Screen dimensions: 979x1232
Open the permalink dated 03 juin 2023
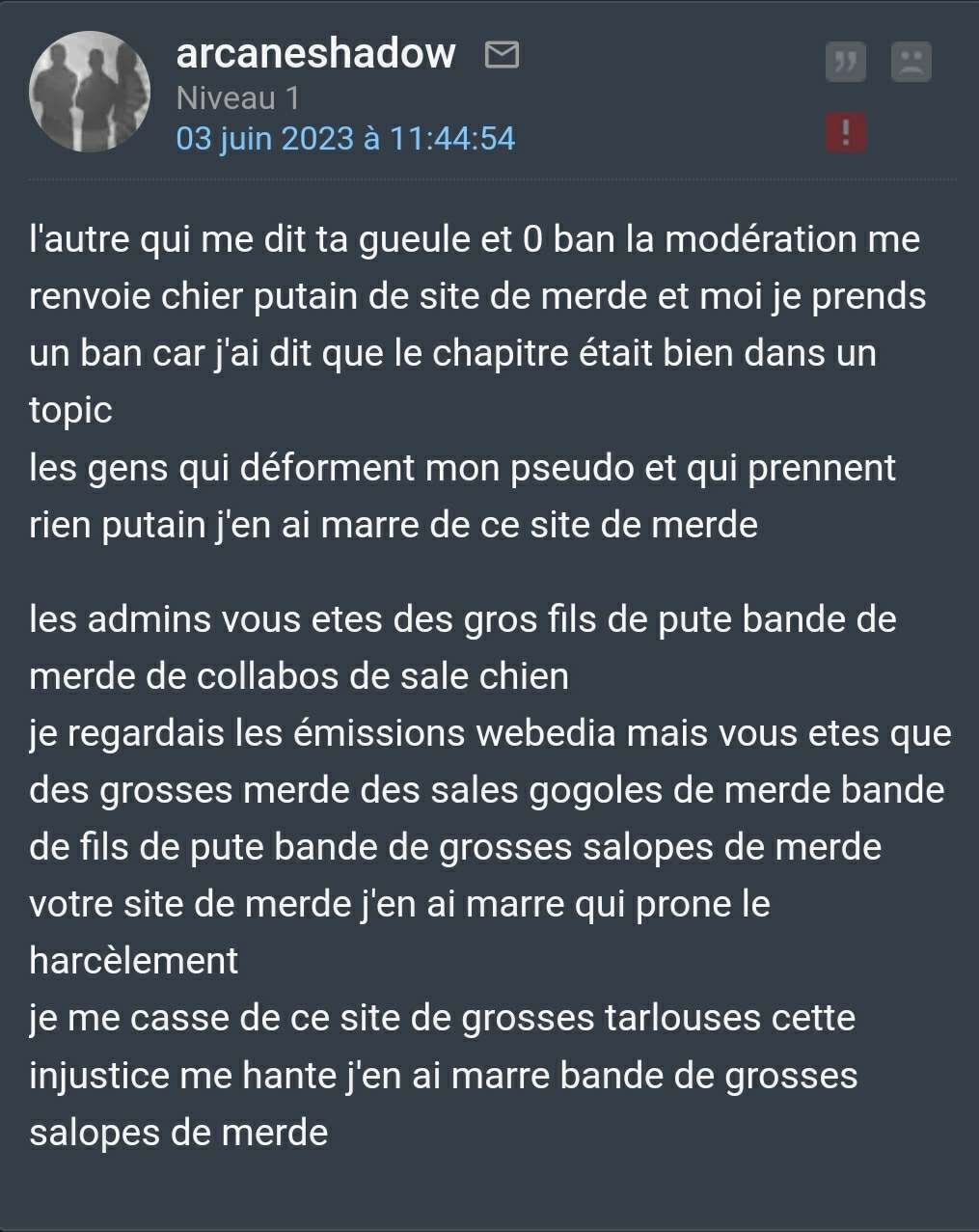coord(345,138)
